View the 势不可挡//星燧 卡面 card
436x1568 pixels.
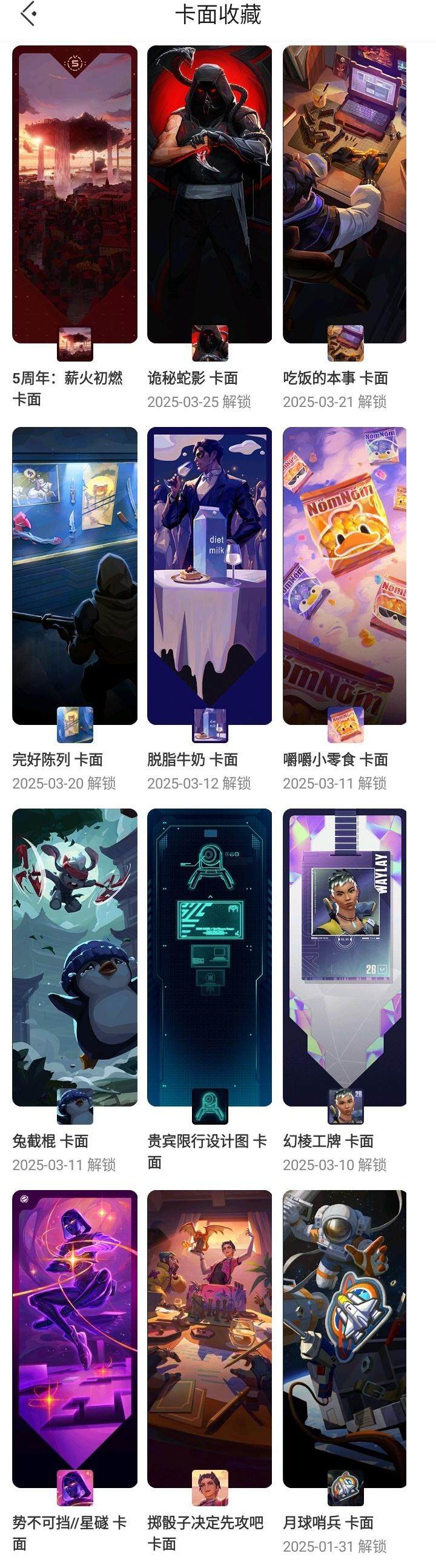pyautogui.click(x=75, y=1339)
